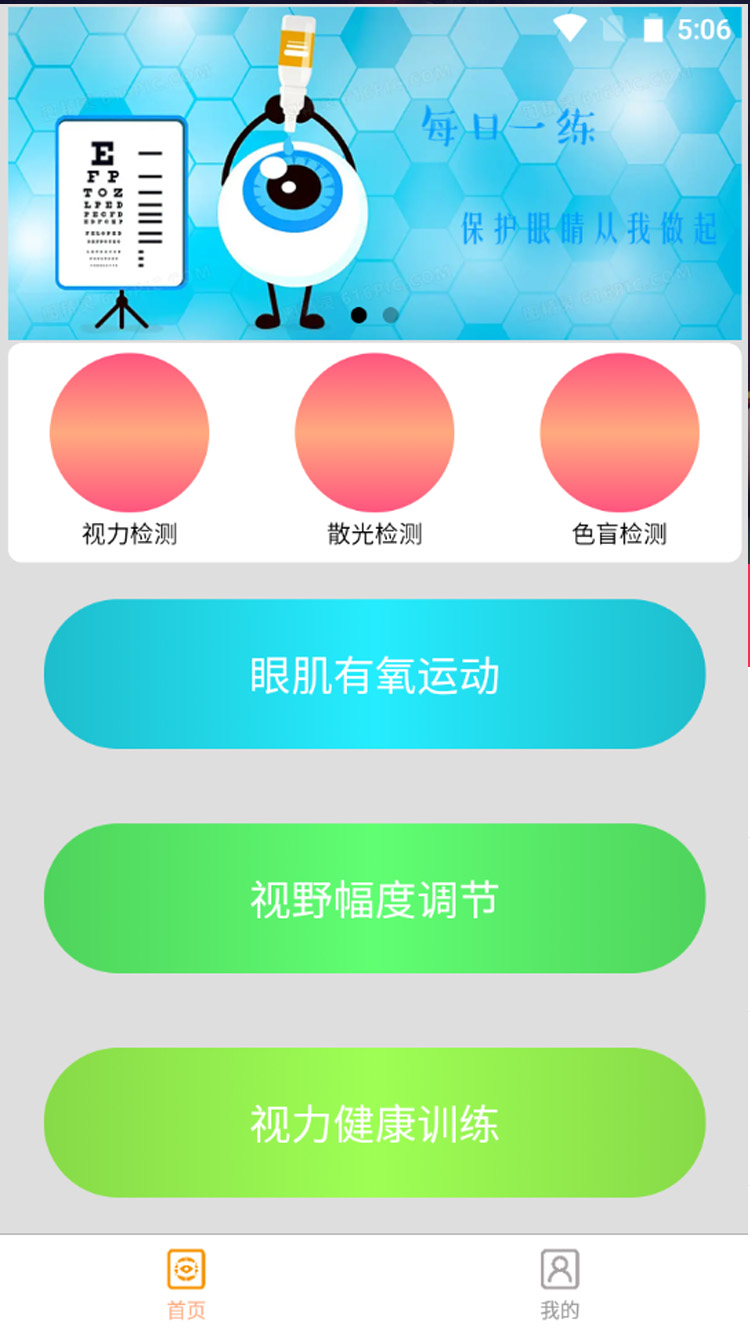Begin 眼肌有氧运动 eye muscle exercise
Viewport: 750px width, 1334px height.
[x=374, y=675]
